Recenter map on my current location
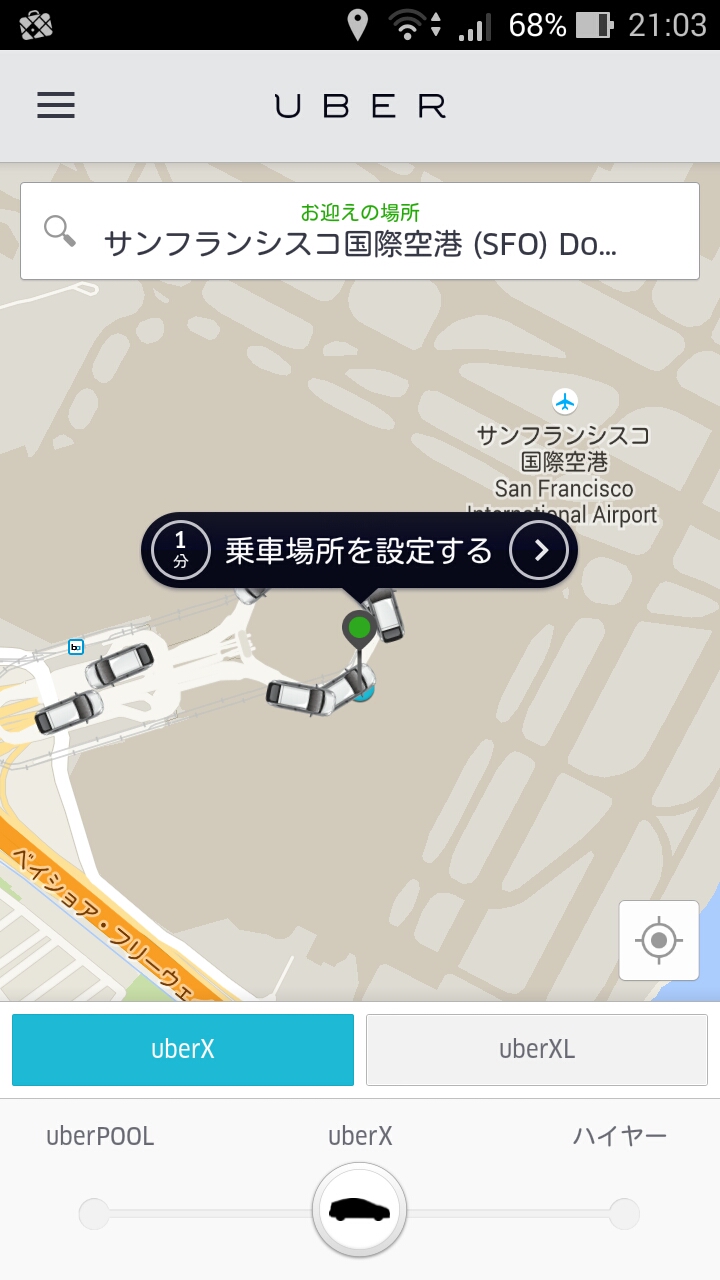Screen dimensions: 720x1280 click(658, 940)
